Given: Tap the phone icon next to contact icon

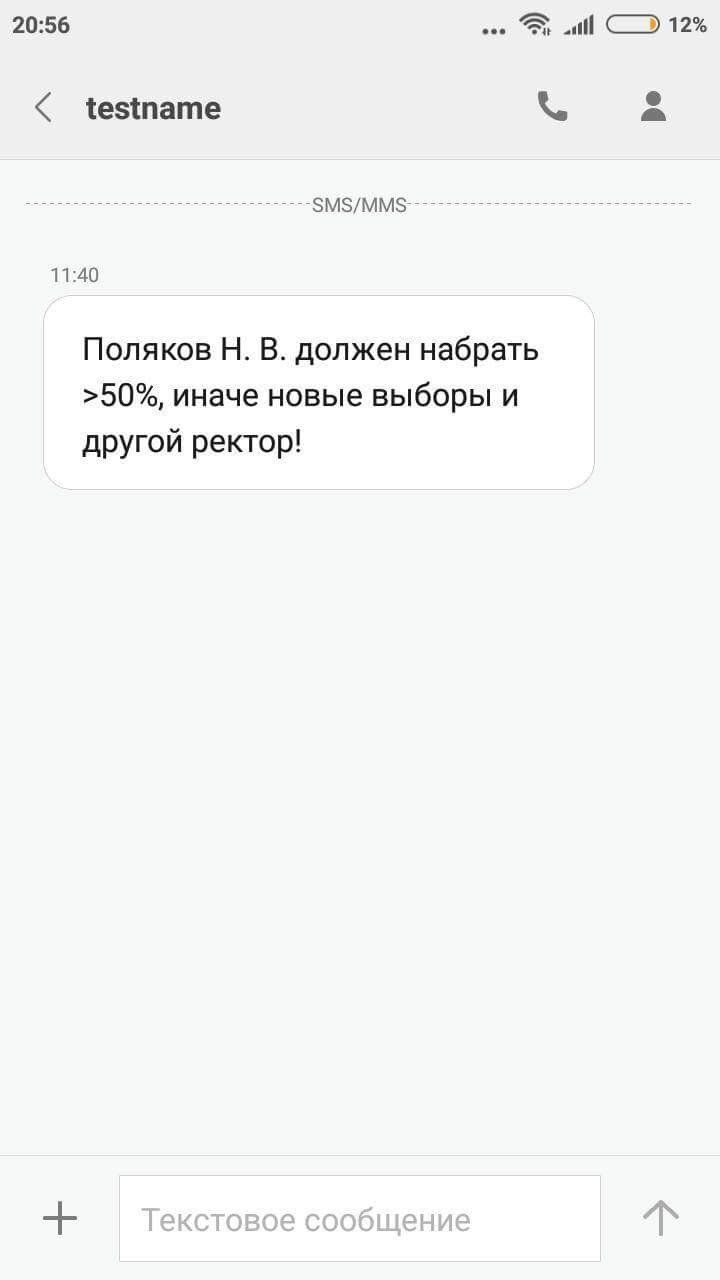Looking at the screenshot, I should pyautogui.click(x=553, y=108).
